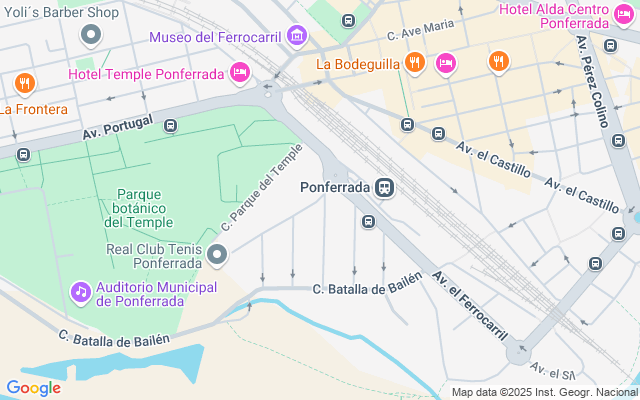The height and width of the screenshot is (400, 640).
Task: Open the Museo del Ferrocarril pin
Action: pos(296,38)
